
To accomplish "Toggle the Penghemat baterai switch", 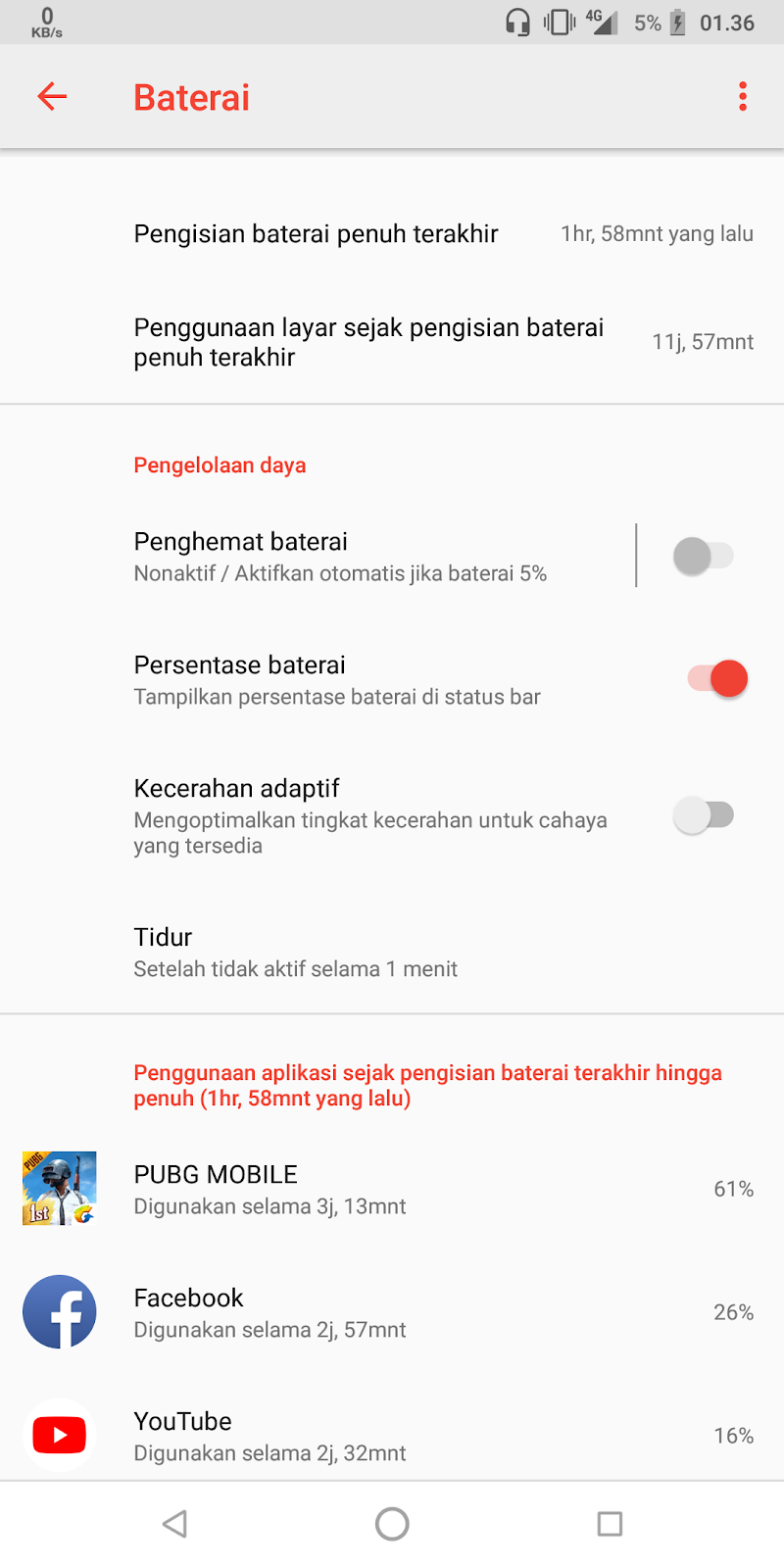I will point(703,556).
